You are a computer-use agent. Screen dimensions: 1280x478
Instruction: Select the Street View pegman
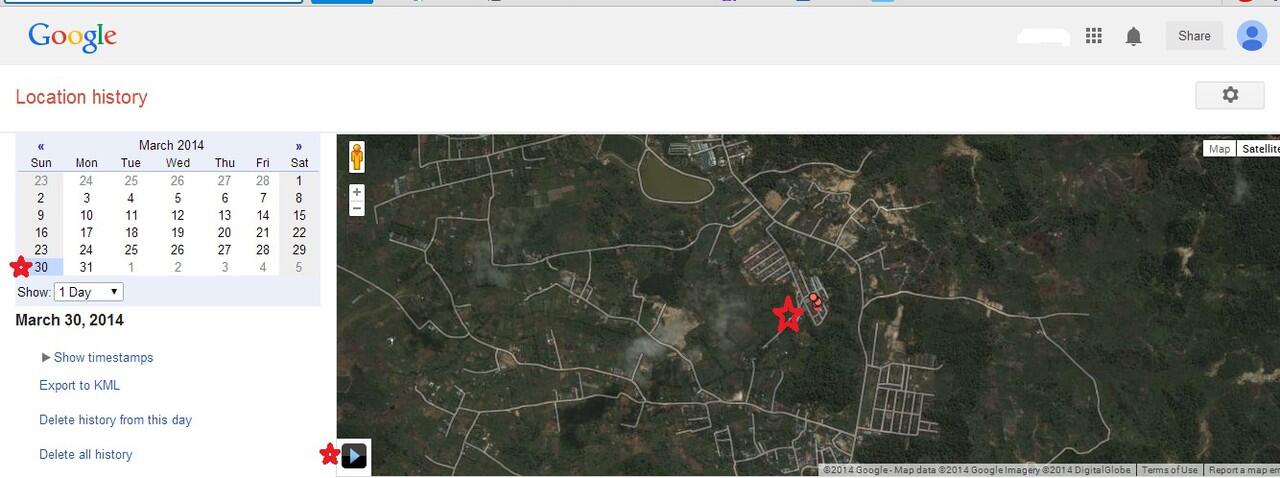click(x=357, y=158)
